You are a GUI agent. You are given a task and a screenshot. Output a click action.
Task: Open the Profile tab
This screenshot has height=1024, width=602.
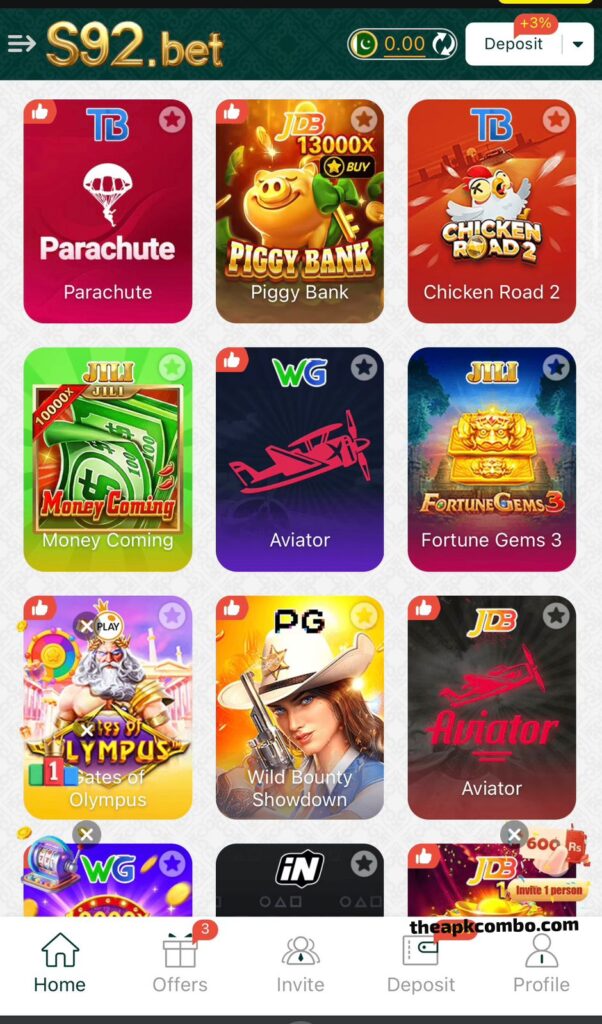541,964
